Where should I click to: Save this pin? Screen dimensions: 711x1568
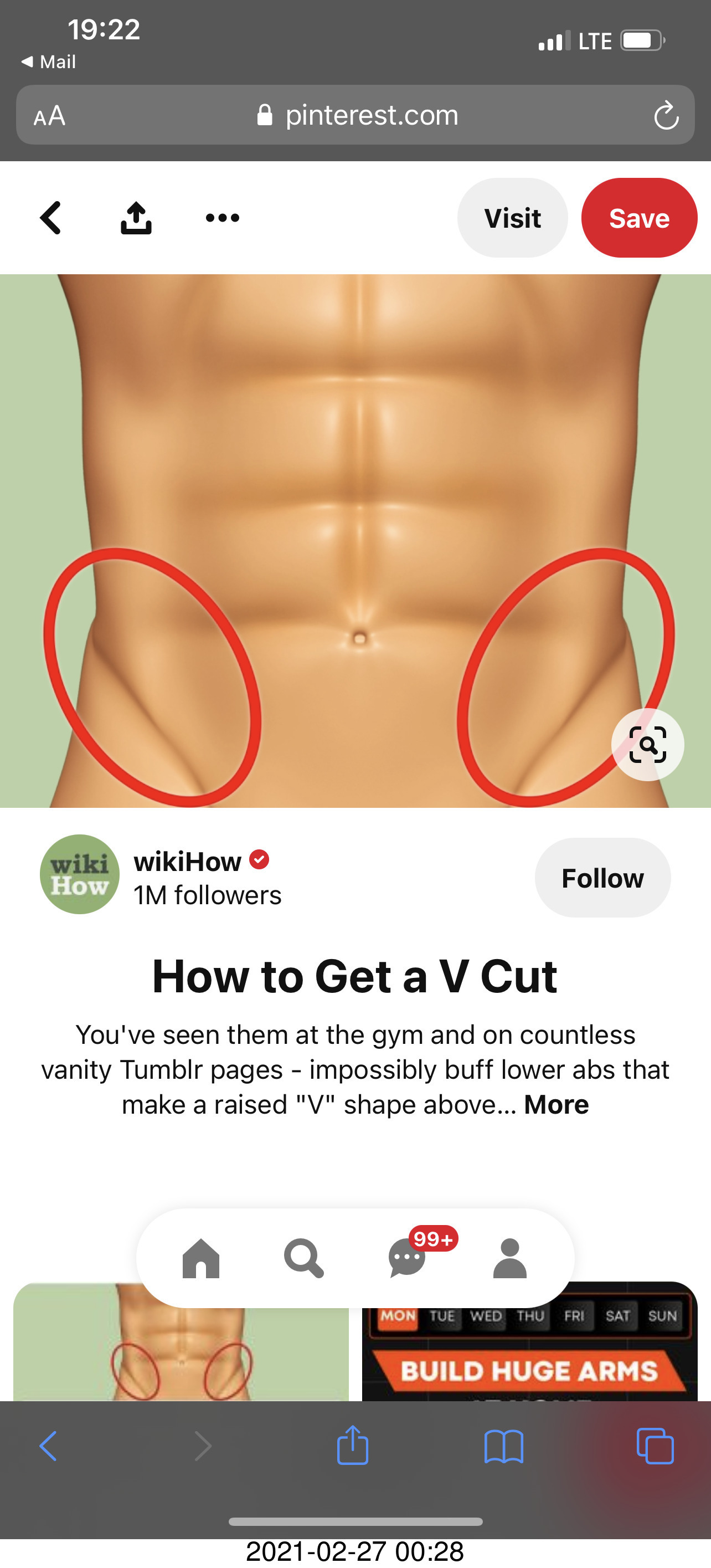638,218
